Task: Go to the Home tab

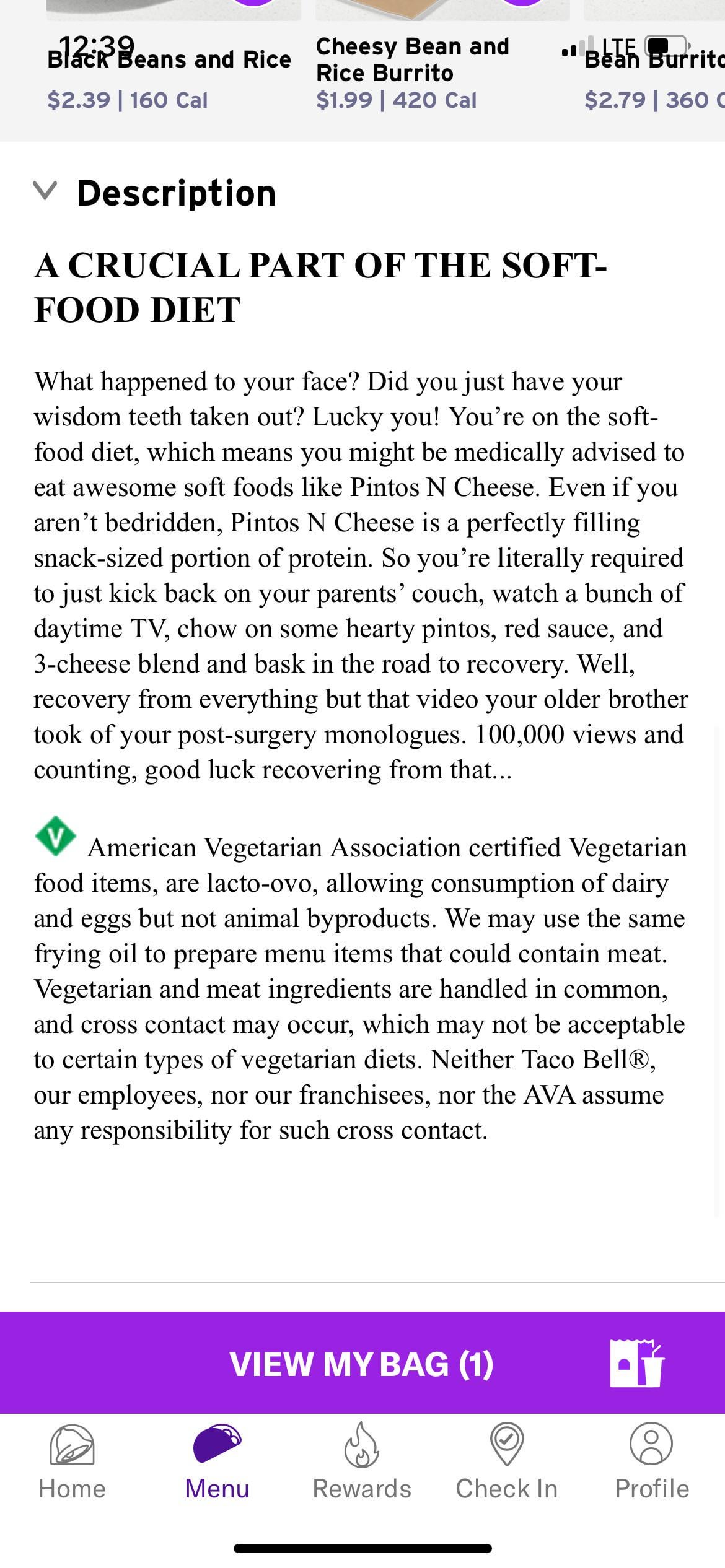Action: click(x=72, y=1461)
